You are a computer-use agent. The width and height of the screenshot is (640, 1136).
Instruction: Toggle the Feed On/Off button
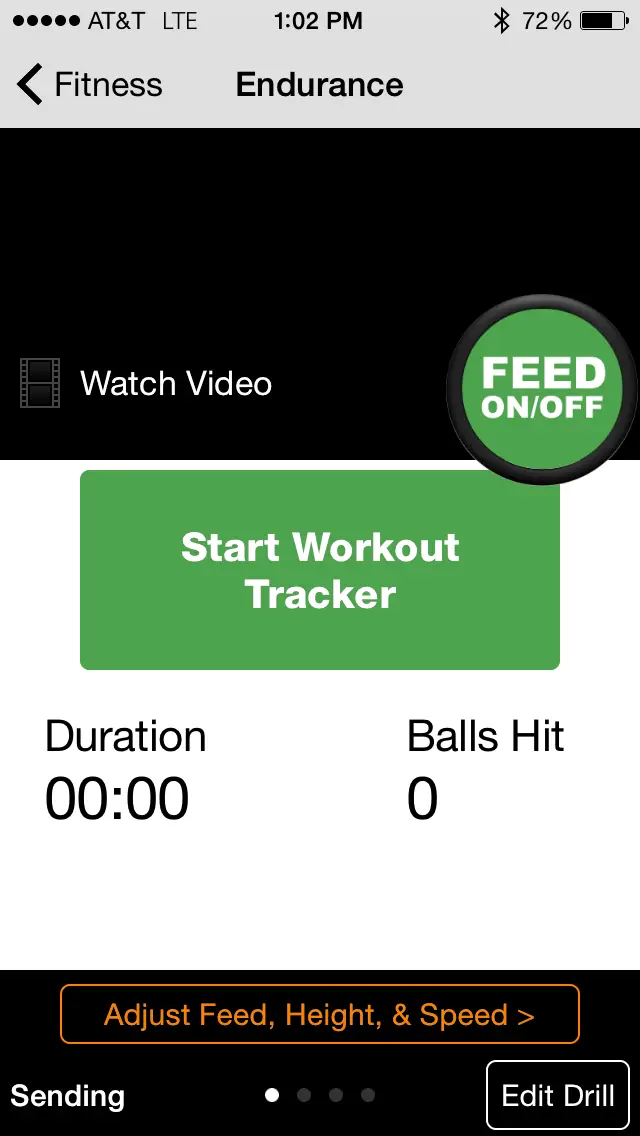(542, 389)
